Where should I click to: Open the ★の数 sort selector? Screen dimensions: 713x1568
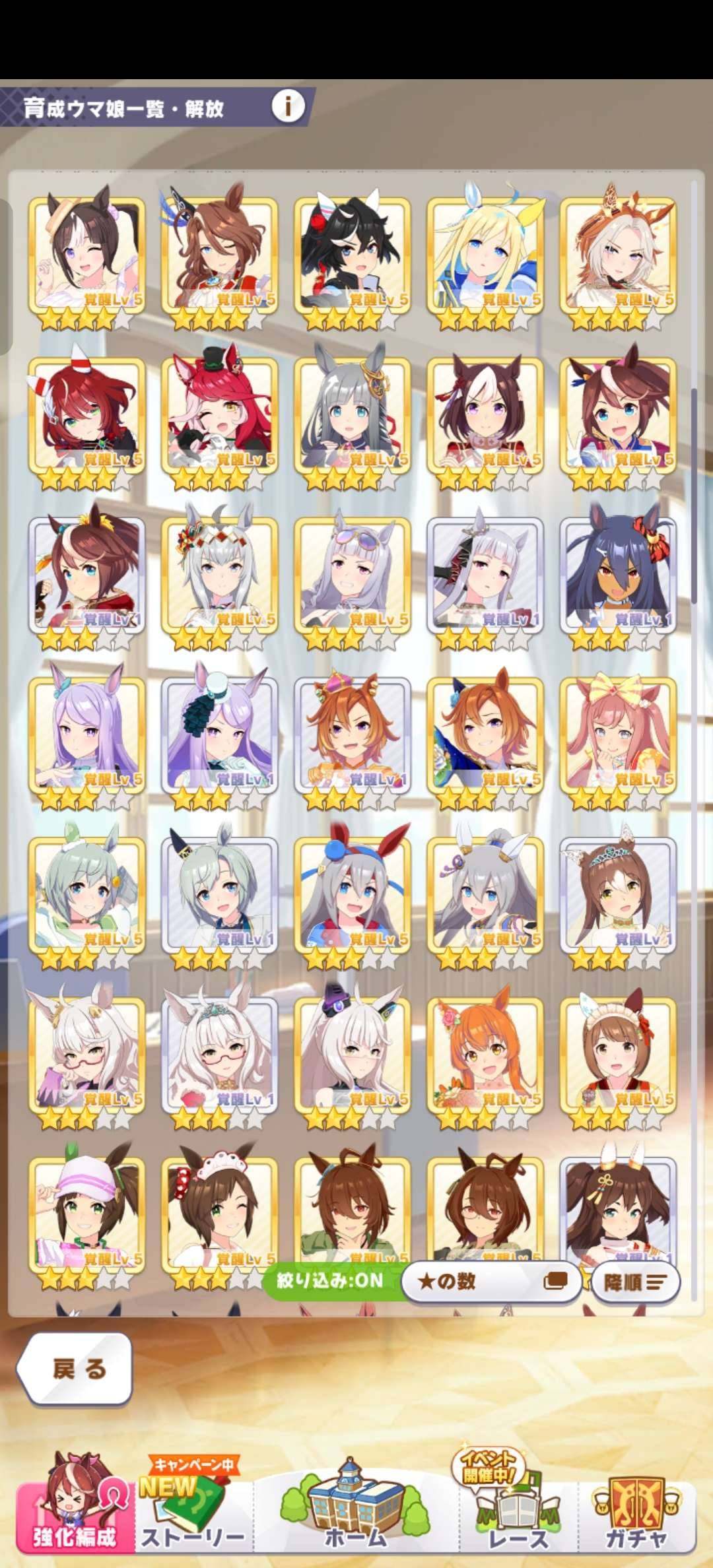click(492, 1282)
